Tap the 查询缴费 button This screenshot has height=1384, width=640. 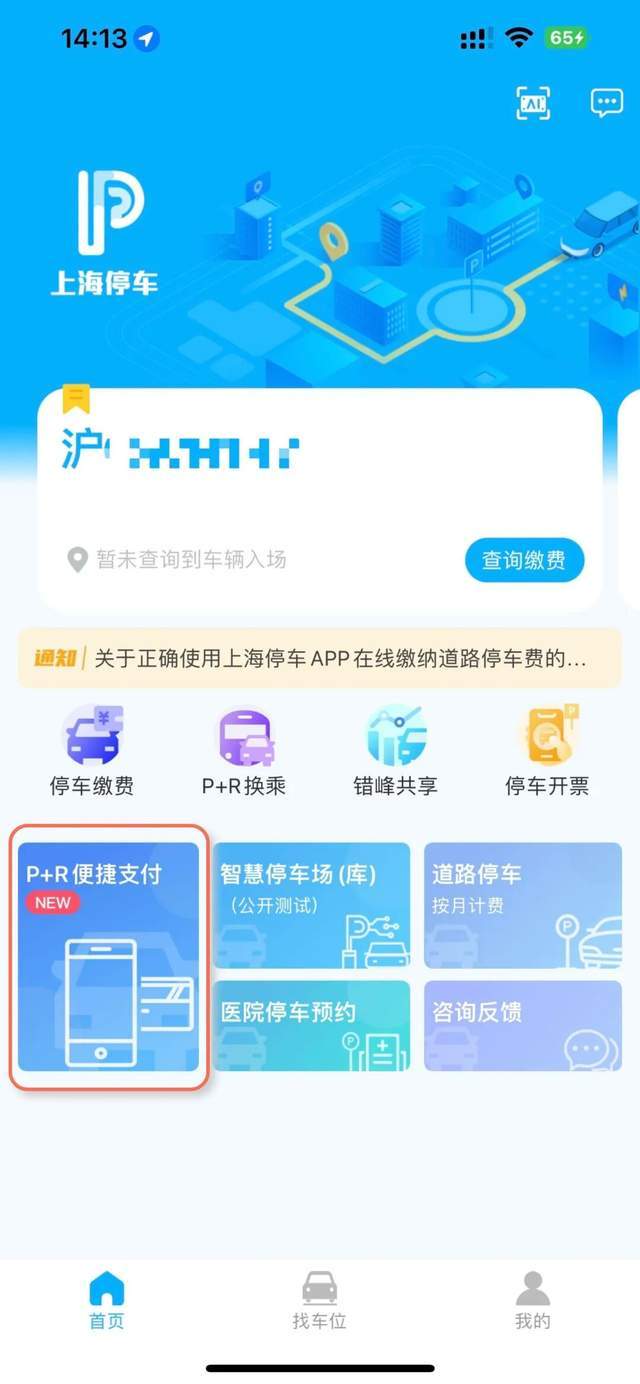(x=524, y=560)
